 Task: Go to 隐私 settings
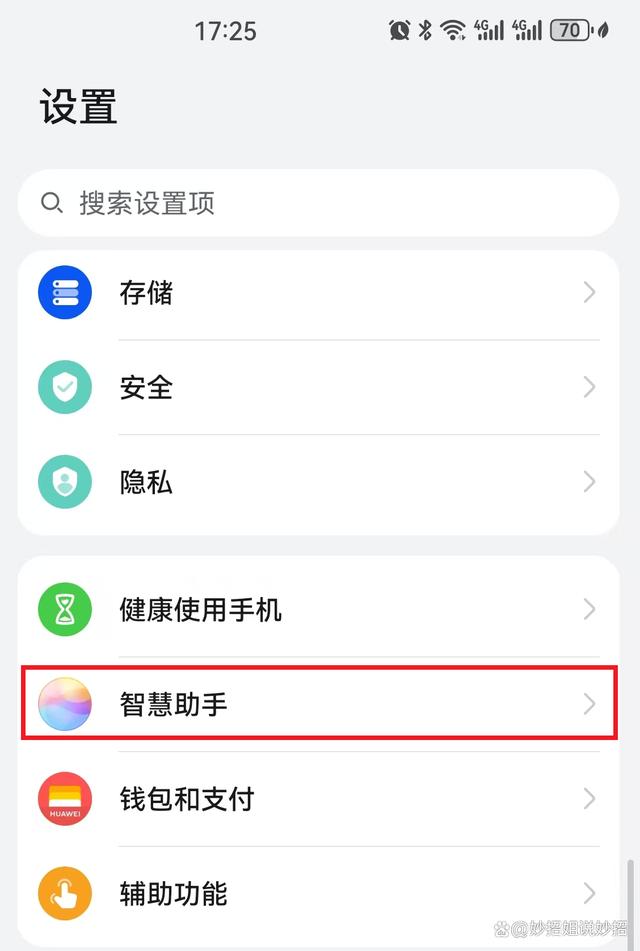[x=318, y=483]
